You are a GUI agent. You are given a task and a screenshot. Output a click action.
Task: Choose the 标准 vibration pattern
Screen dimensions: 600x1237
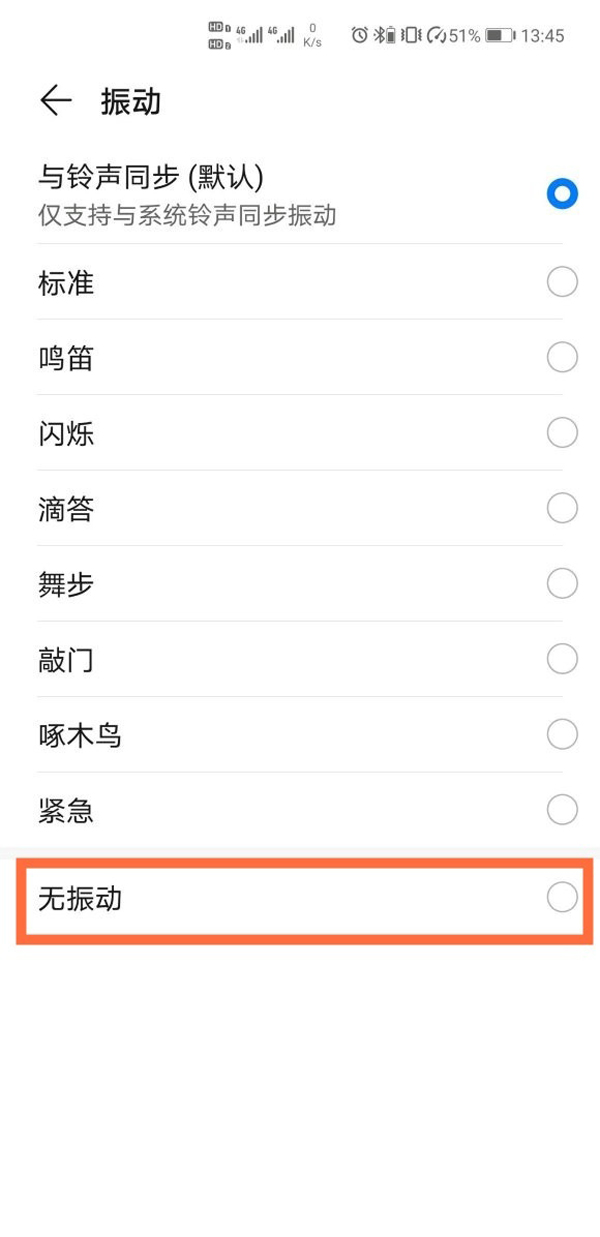(300, 282)
